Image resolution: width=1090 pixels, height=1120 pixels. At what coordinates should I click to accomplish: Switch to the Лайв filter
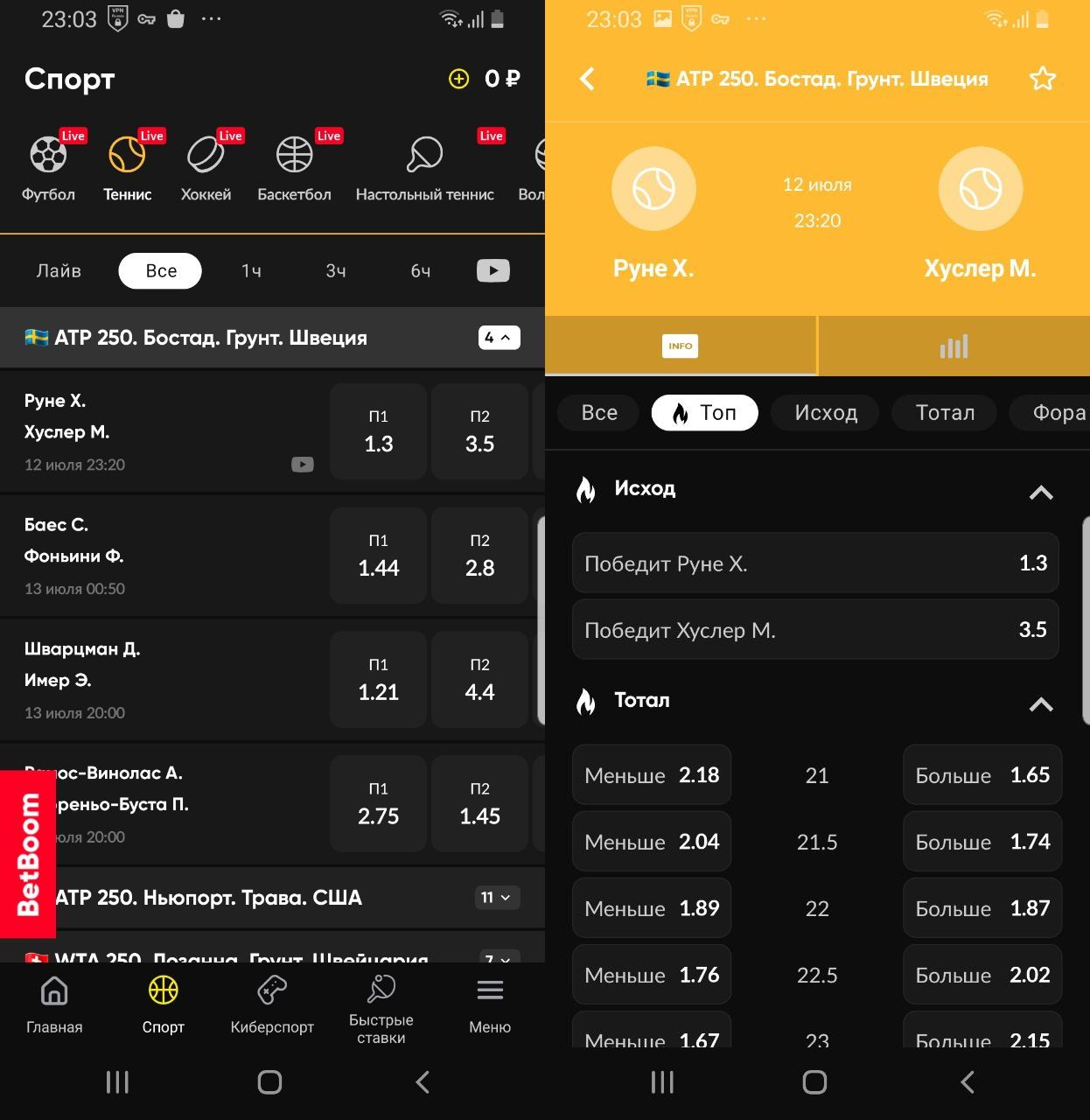click(x=59, y=271)
